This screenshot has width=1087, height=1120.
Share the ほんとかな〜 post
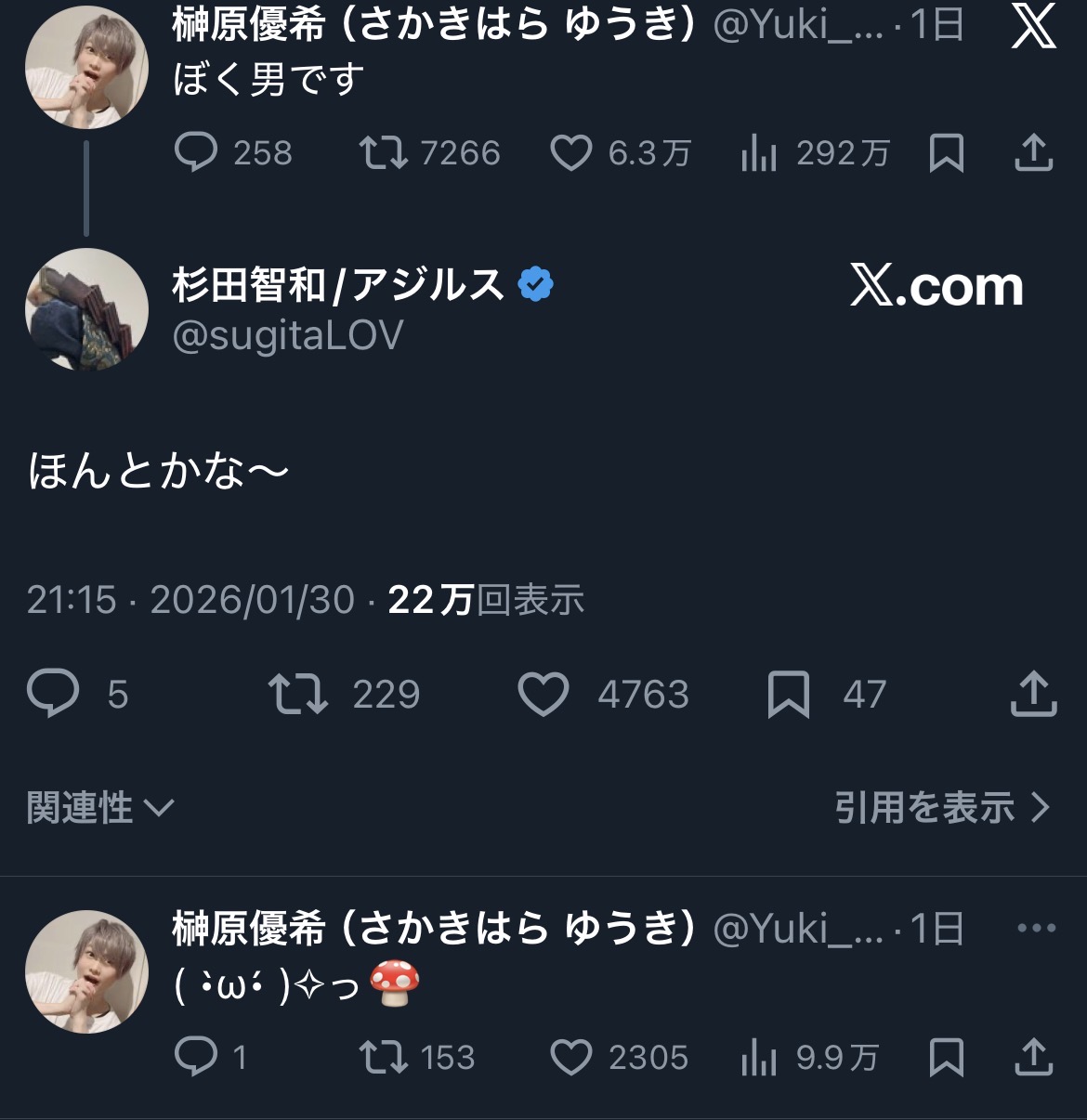1033,695
